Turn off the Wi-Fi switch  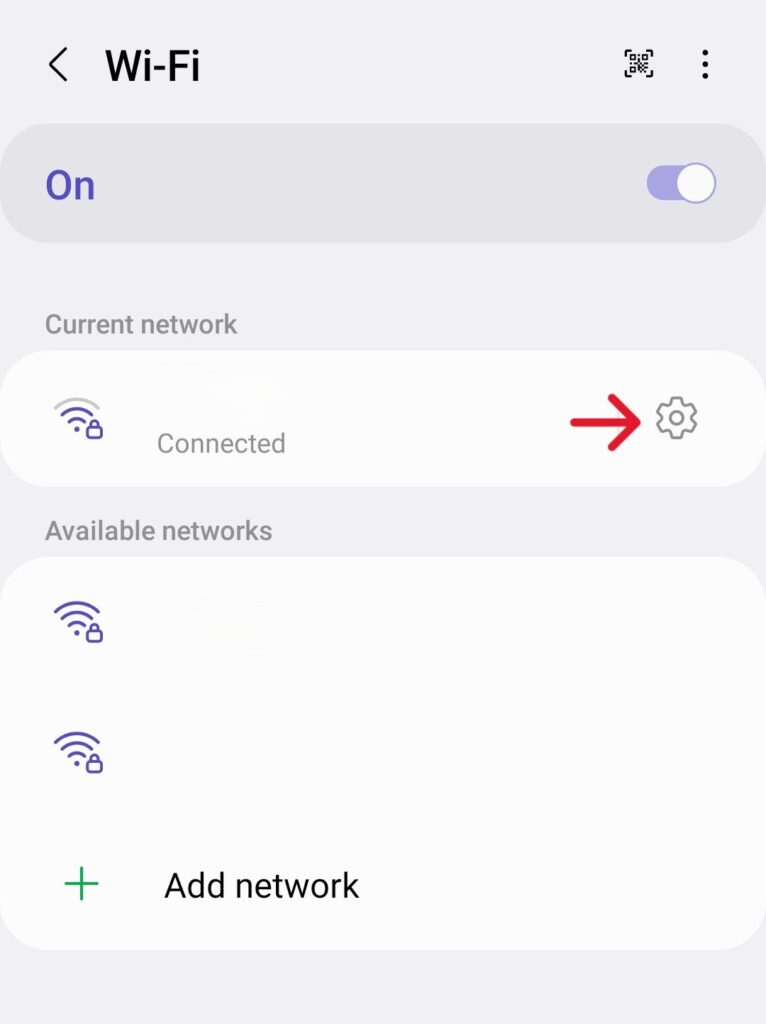(681, 184)
